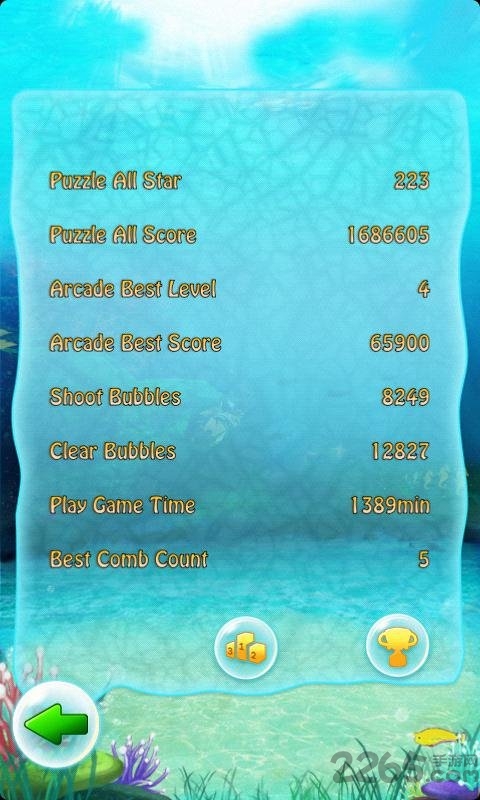Go back with the green arrow
The image size is (480, 800).
pos(56,724)
